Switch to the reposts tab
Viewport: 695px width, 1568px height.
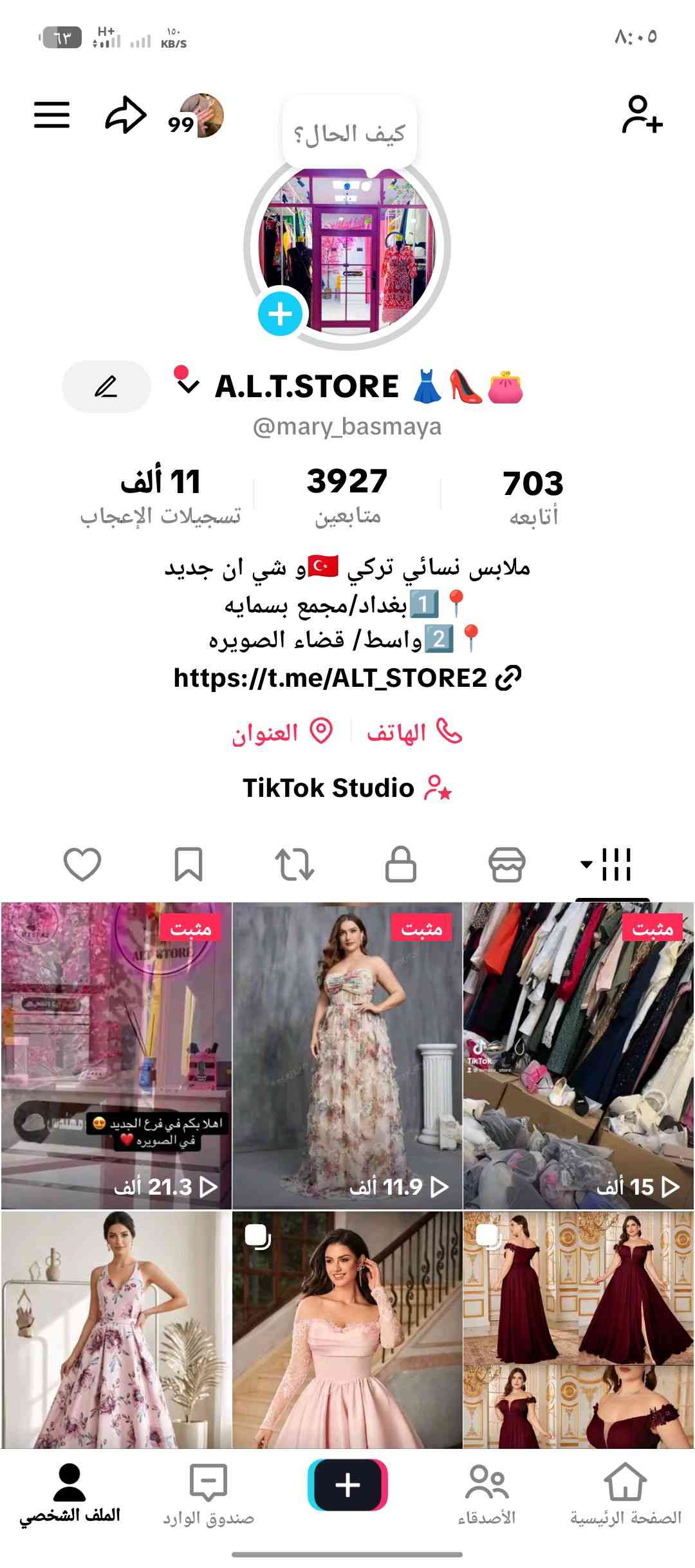click(x=295, y=864)
